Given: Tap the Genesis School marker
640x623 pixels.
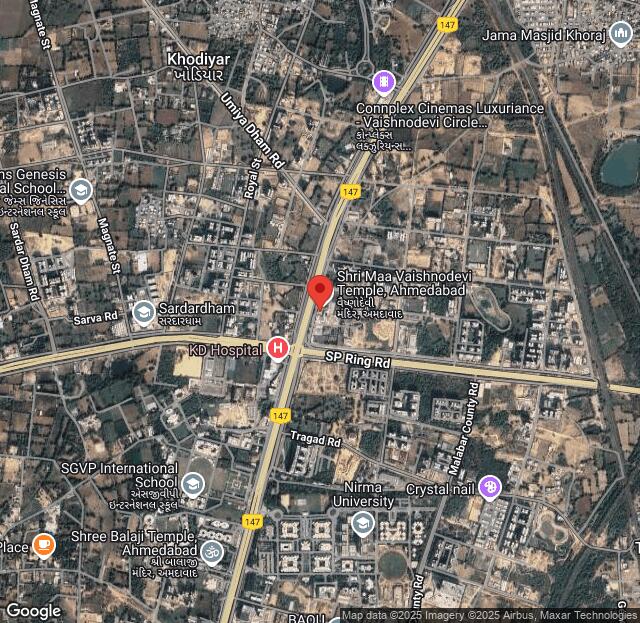Looking at the screenshot, I should coord(81,190).
